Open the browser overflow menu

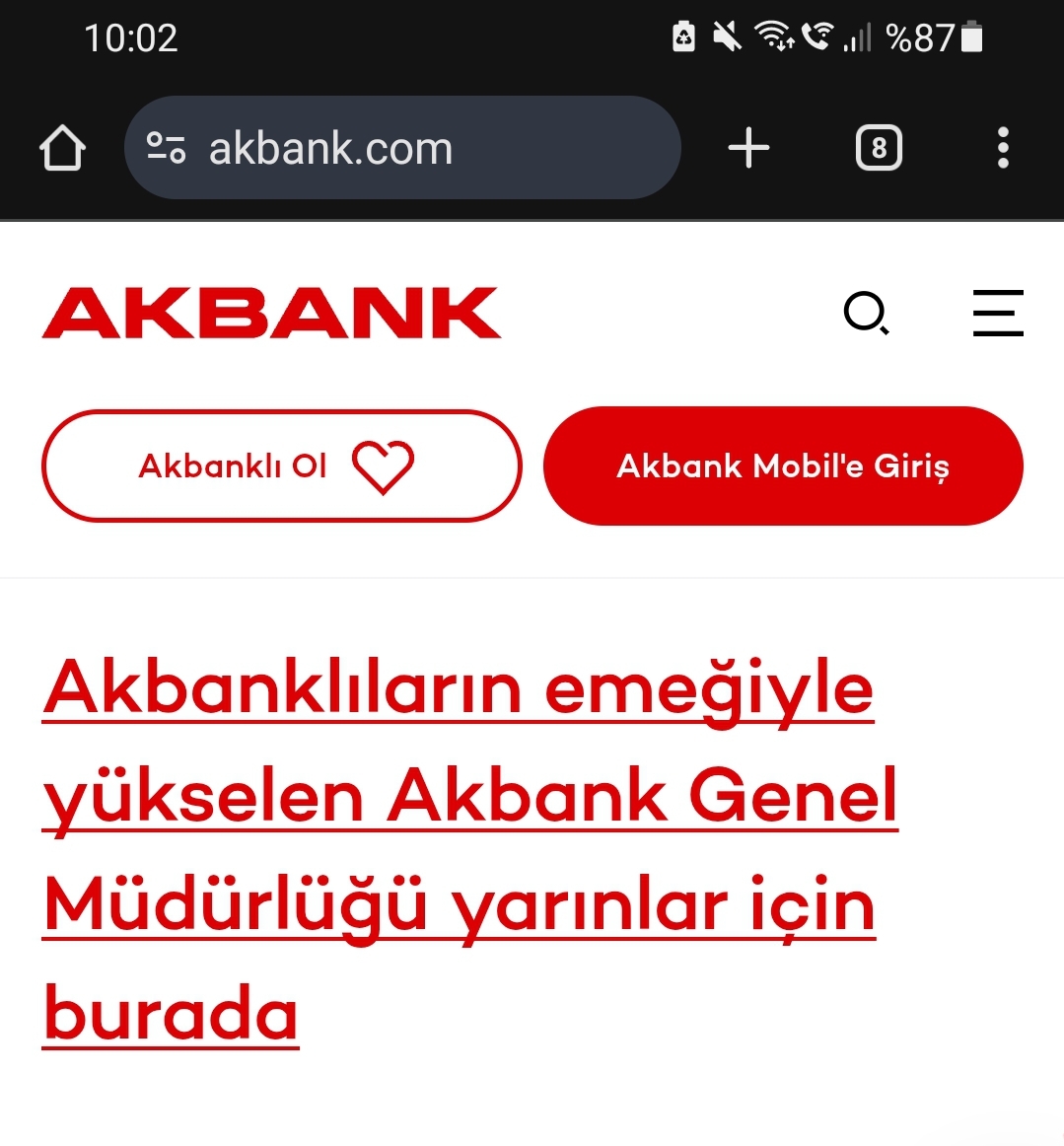1003,148
